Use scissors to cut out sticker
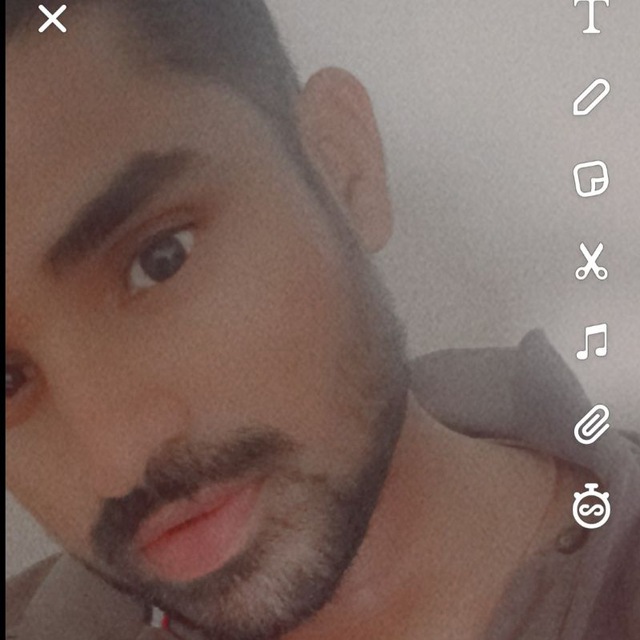This screenshot has width=640, height=640. (591, 261)
